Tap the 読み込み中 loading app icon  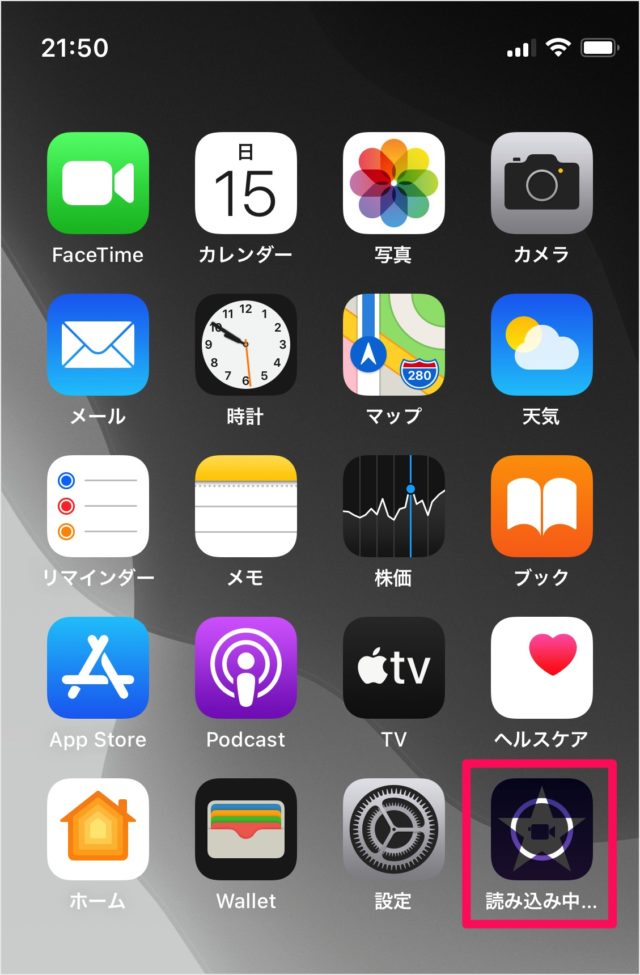click(x=541, y=829)
